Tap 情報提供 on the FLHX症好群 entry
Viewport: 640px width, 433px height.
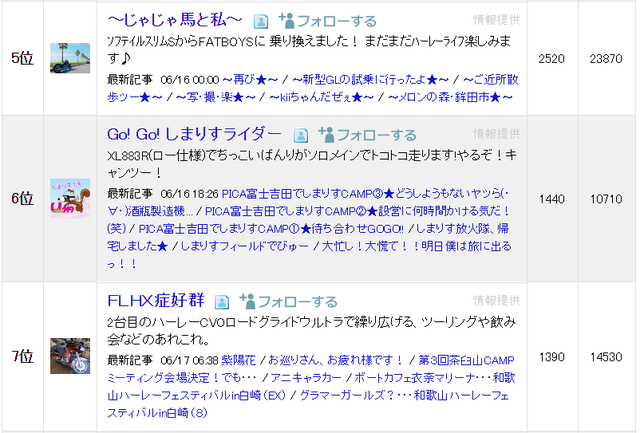pyautogui.click(x=496, y=300)
